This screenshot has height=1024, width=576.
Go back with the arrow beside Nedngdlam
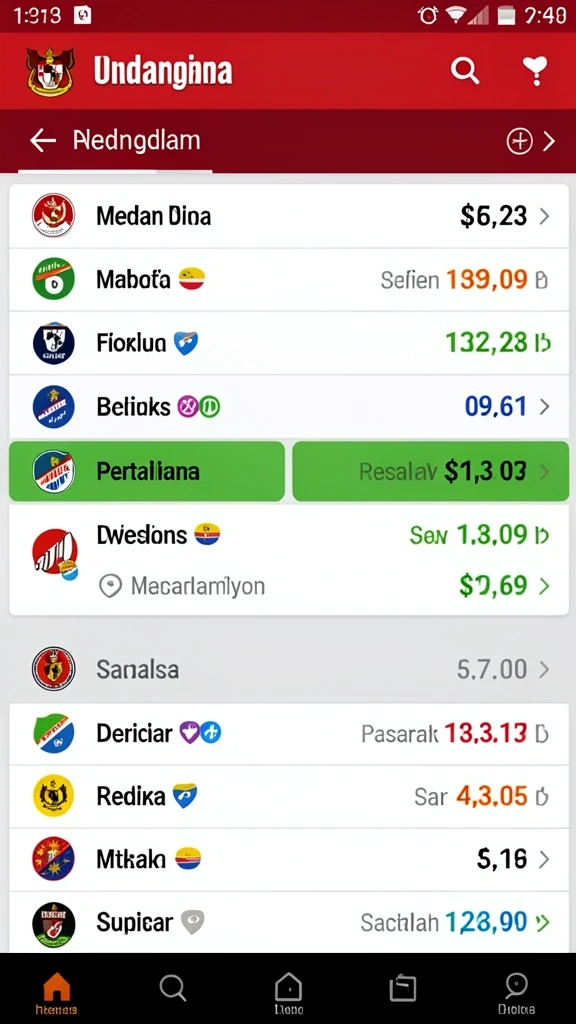click(x=42, y=140)
